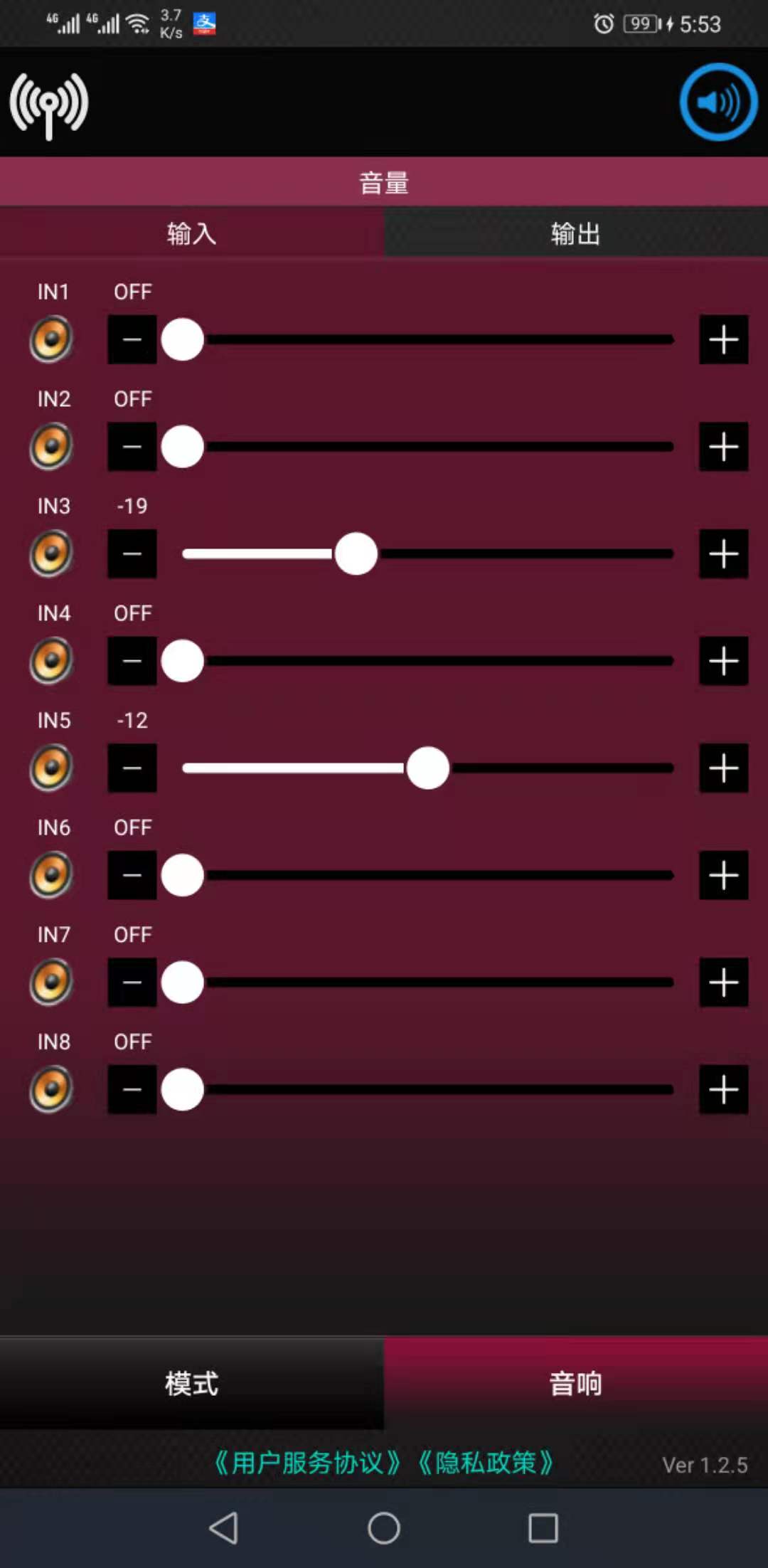Image resolution: width=768 pixels, height=1568 pixels.
Task: Tap the IN7 speaker icon
Action: (x=51, y=982)
